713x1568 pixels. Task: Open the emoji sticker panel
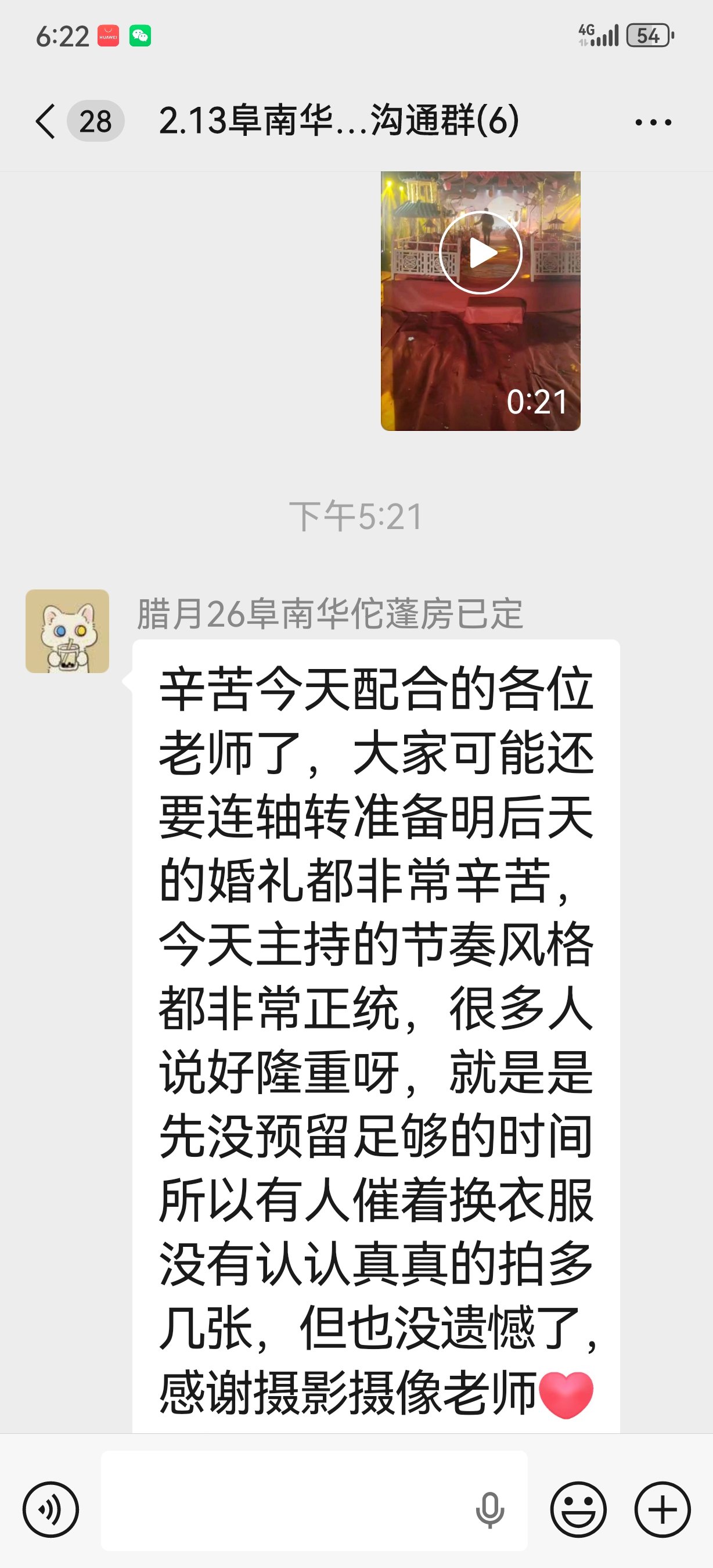coord(578,1509)
